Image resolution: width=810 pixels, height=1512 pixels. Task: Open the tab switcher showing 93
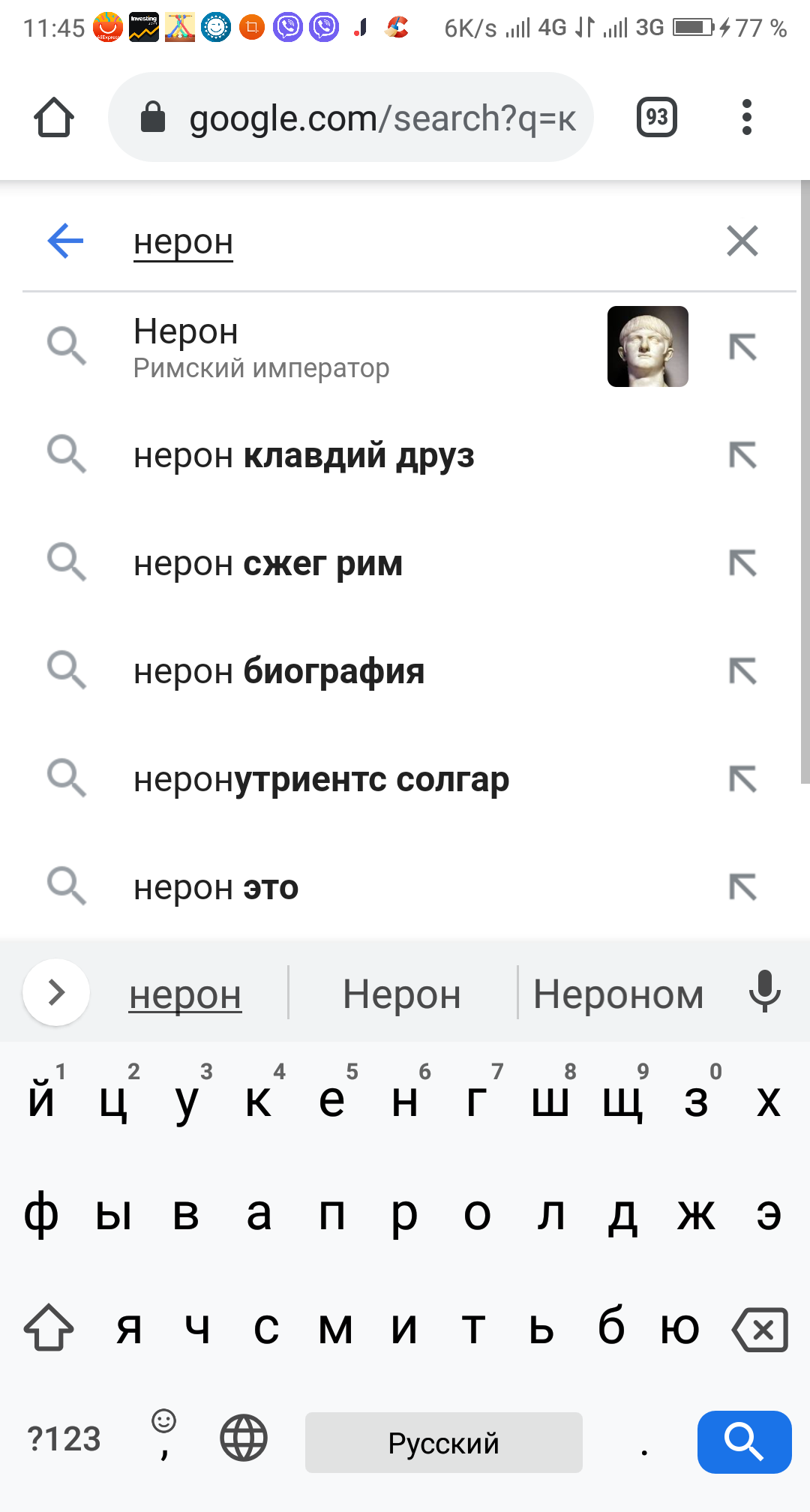656,117
